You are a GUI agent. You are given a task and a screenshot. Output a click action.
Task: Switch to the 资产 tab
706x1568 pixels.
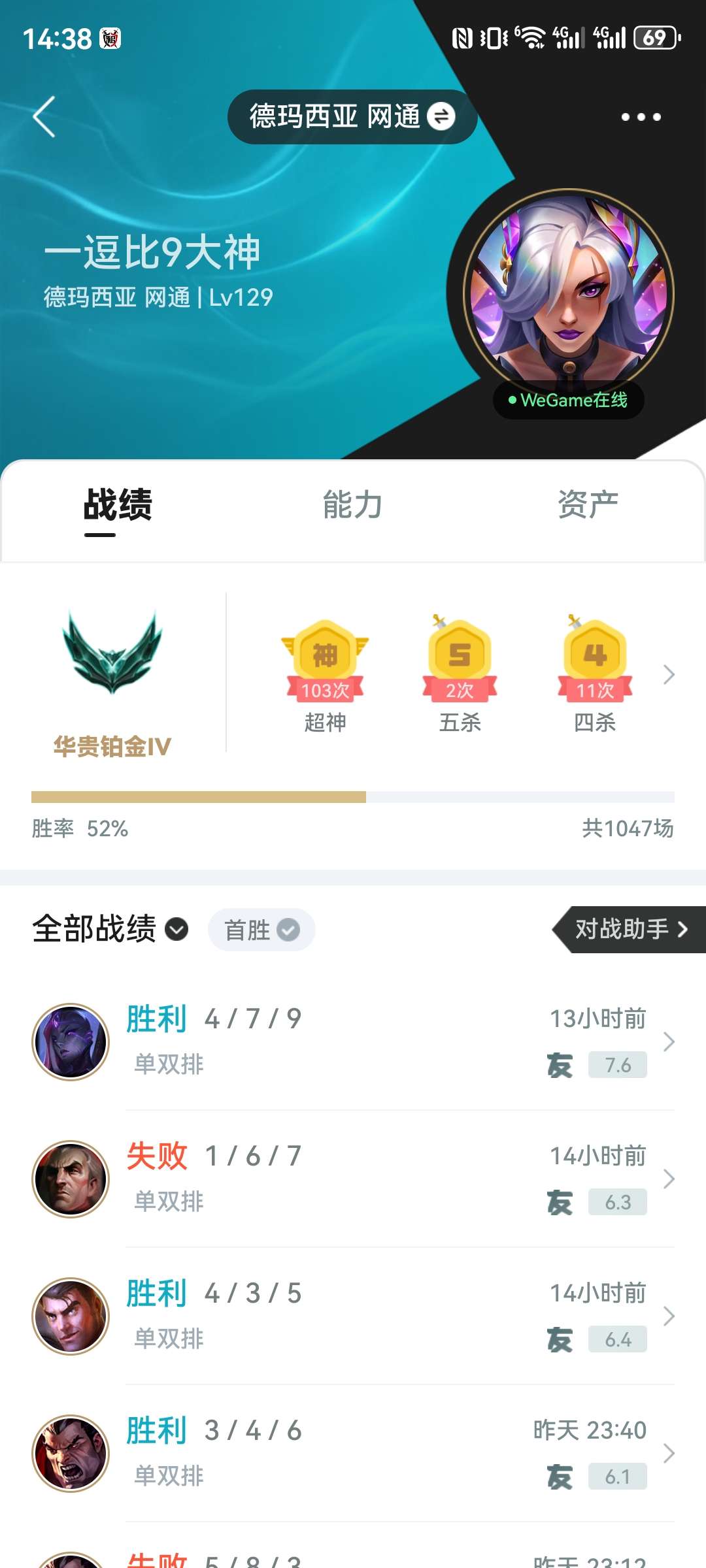point(588,505)
